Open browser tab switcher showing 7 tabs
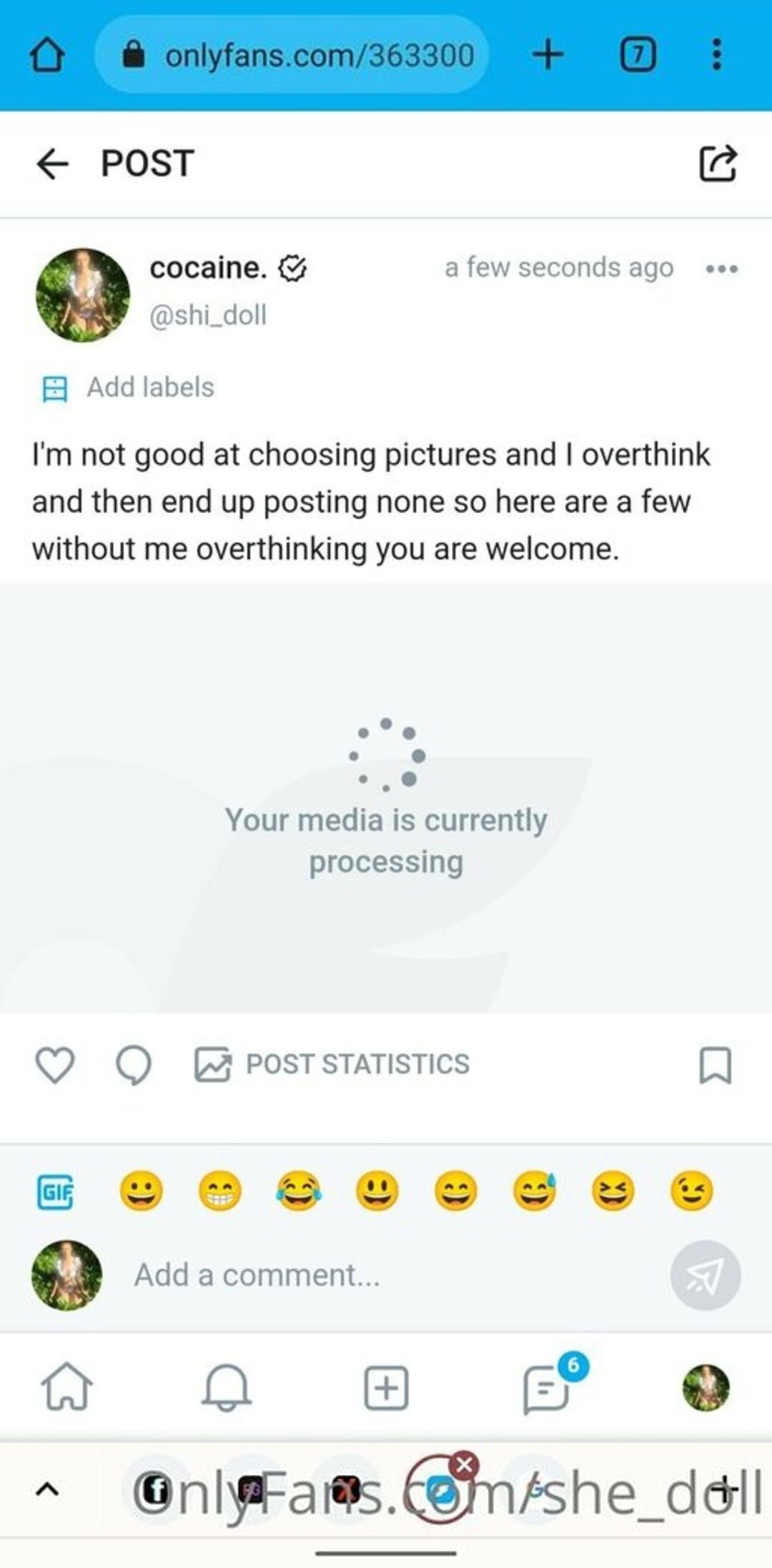 (638, 55)
